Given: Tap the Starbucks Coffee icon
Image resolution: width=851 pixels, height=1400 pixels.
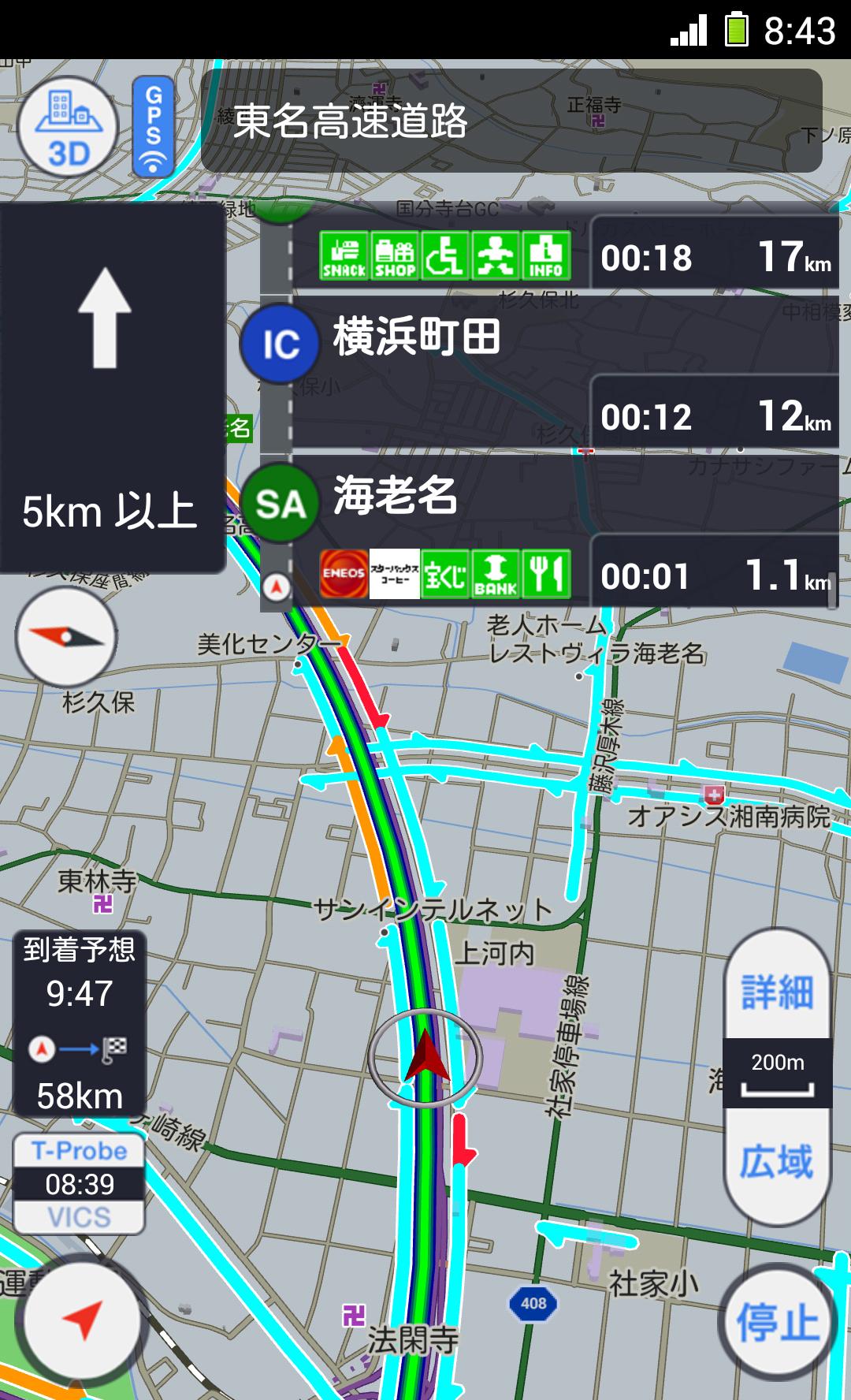Looking at the screenshot, I should [393, 576].
